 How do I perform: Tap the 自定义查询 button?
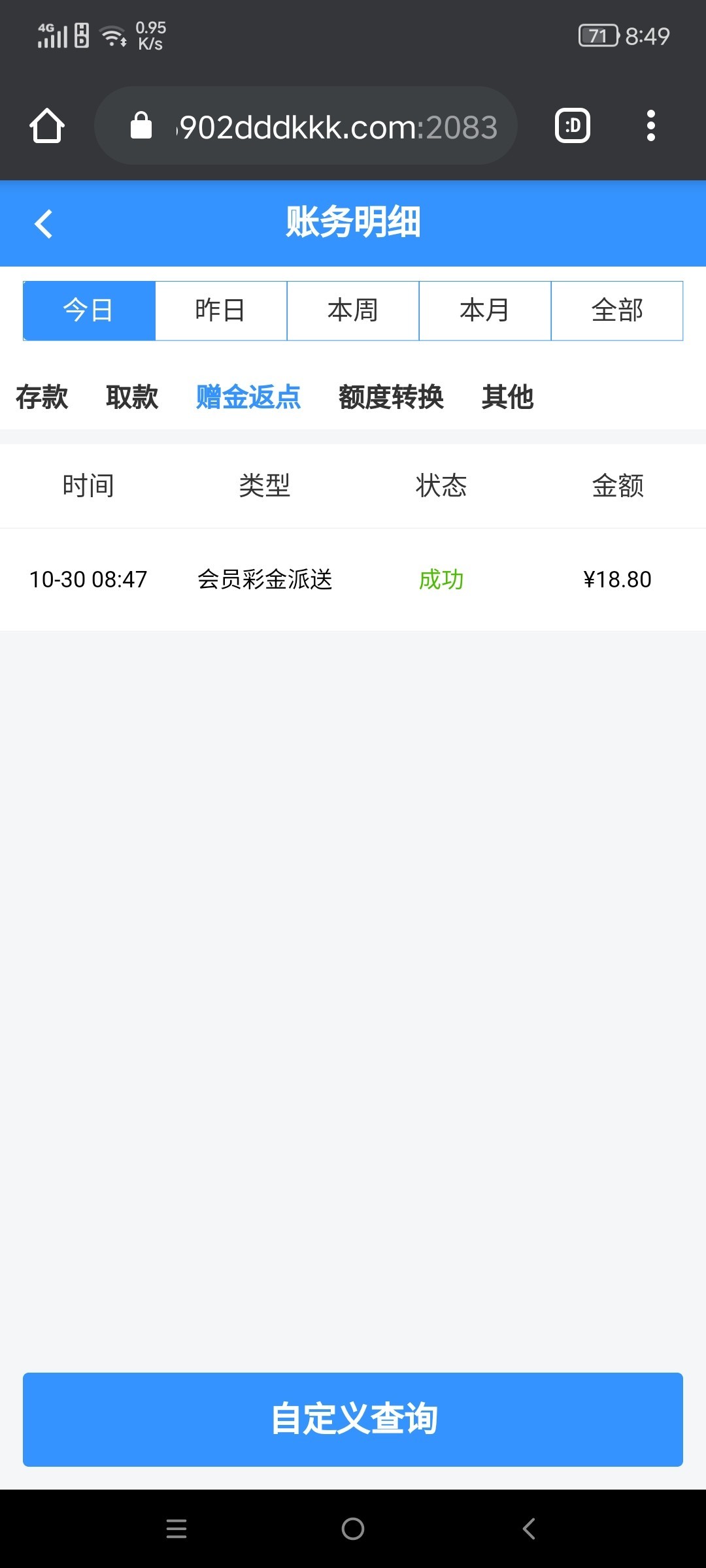tap(353, 1419)
